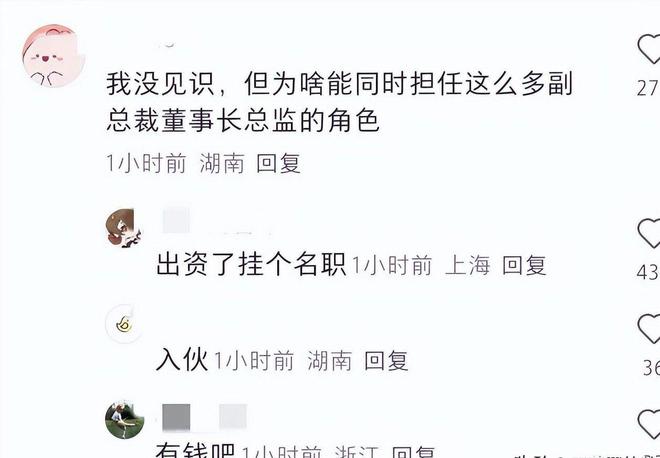Image resolution: width=660 pixels, height=458 pixels.
Task: Like the 入伙 comment
Action: tap(650, 329)
